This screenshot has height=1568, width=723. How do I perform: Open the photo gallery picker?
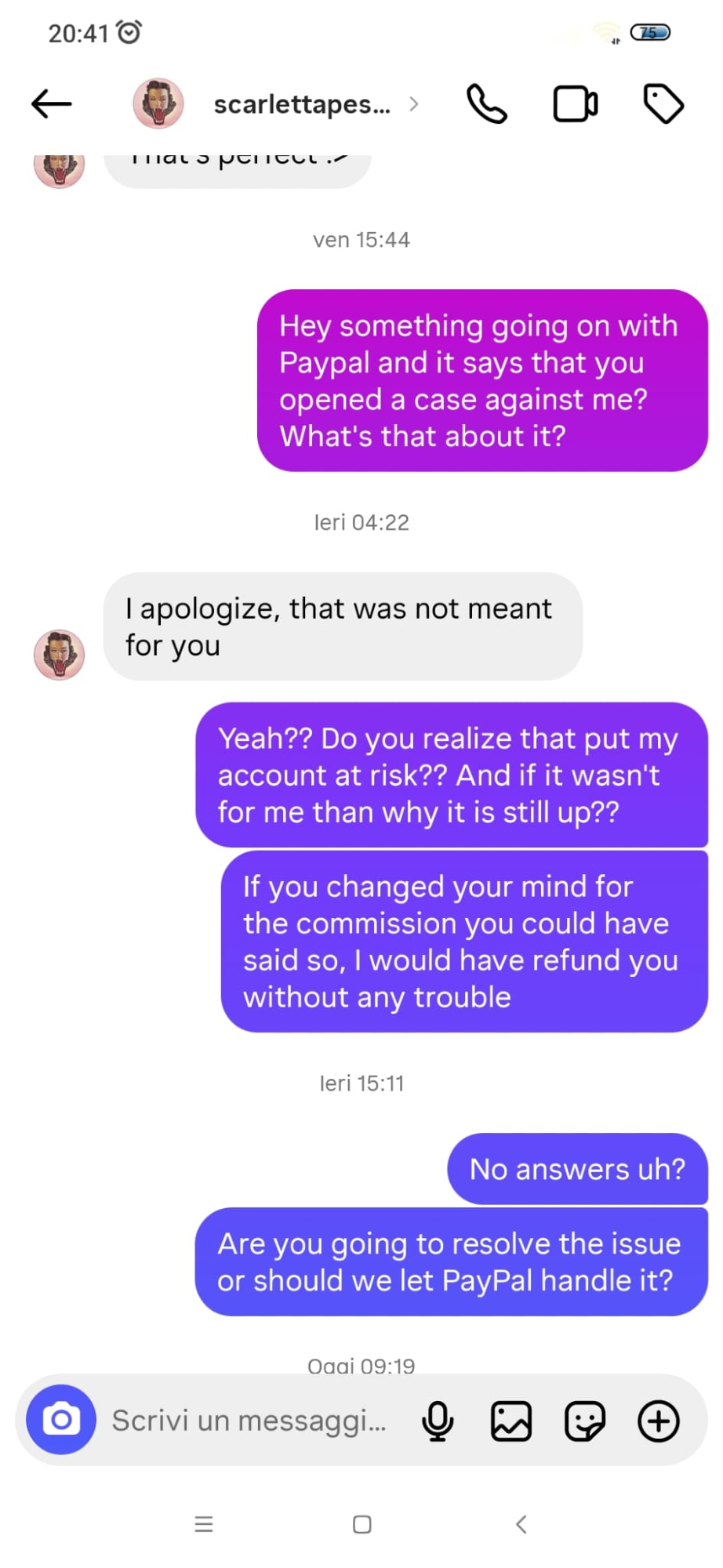tap(511, 1421)
